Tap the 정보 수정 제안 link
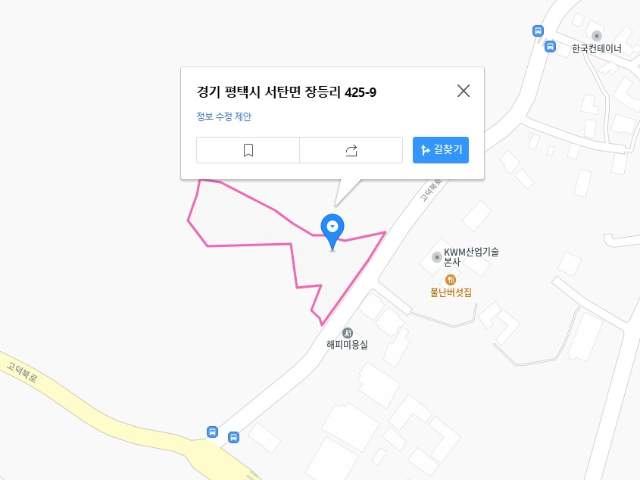Image resolution: width=640 pixels, height=480 pixels. point(224,117)
